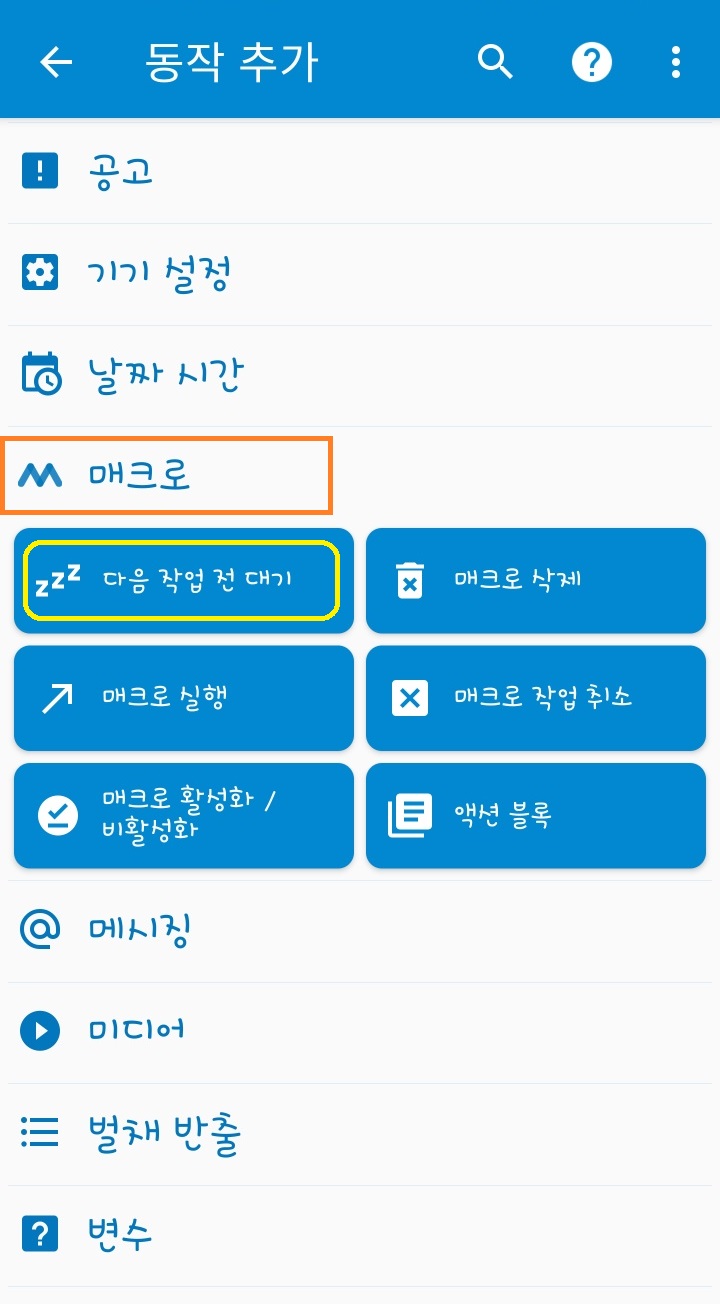This screenshot has width=720, height=1304.
Task: Pick the 액션 블록 action
Action: tap(535, 816)
